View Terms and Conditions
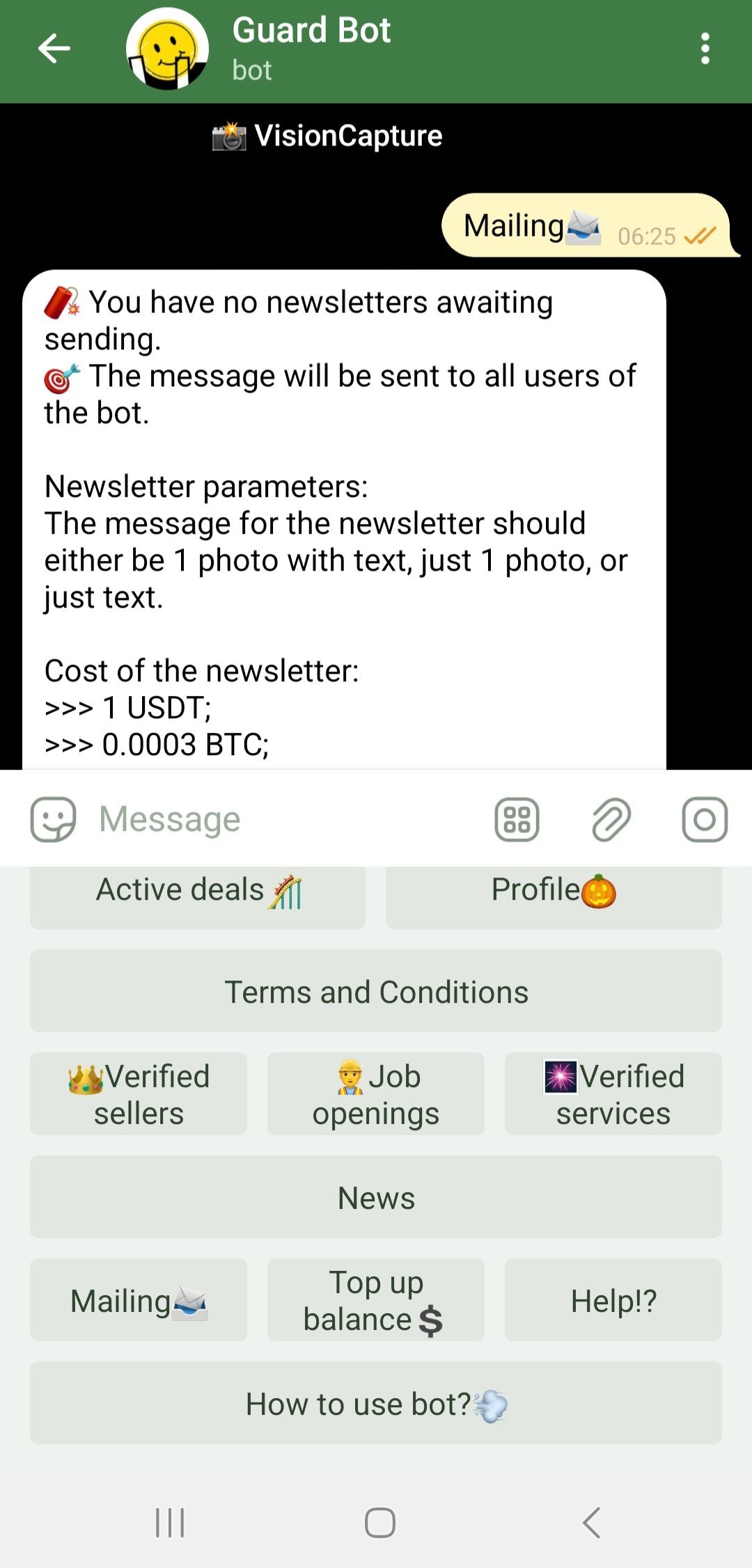The height and width of the screenshot is (1568, 752). click(x=376, y=991)
